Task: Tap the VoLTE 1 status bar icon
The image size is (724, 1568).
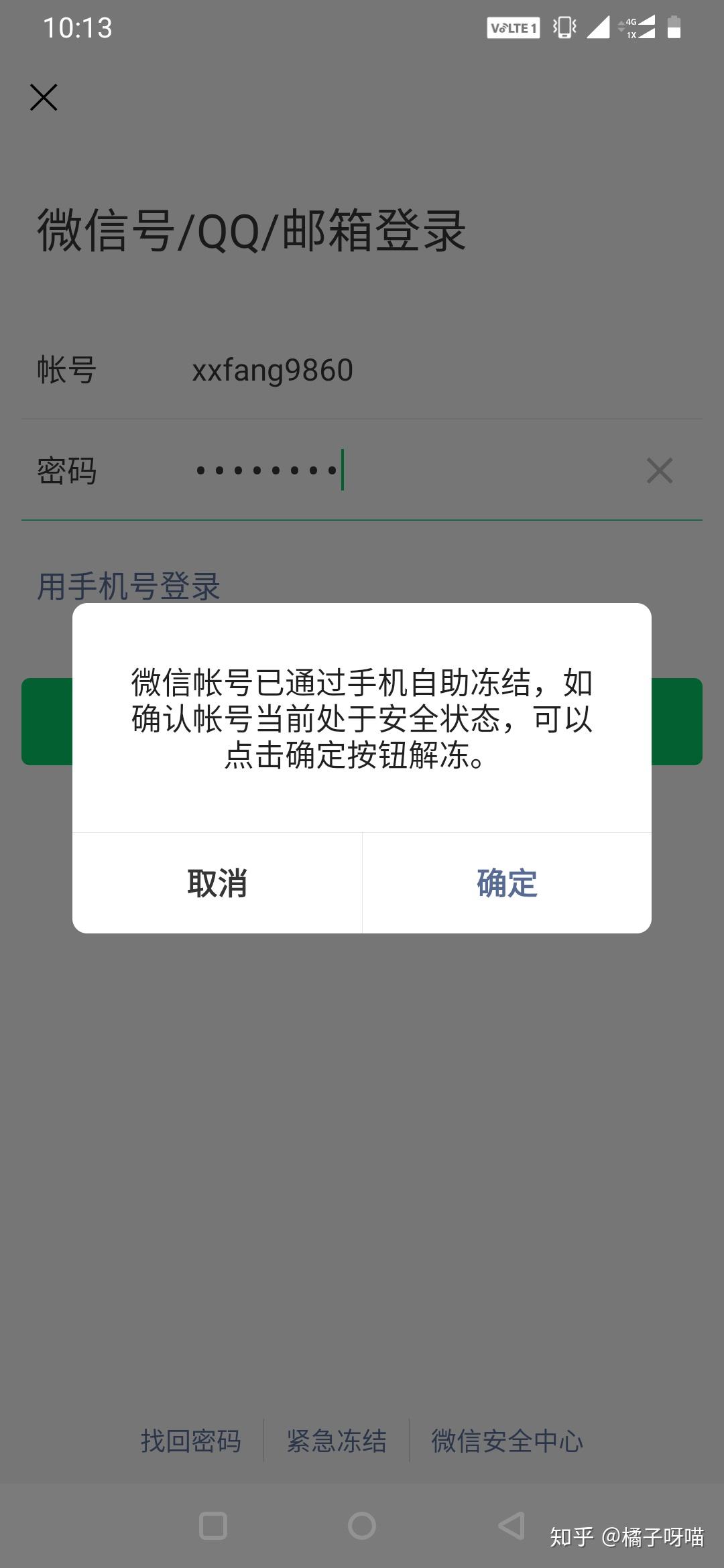Action: [513, 27]
